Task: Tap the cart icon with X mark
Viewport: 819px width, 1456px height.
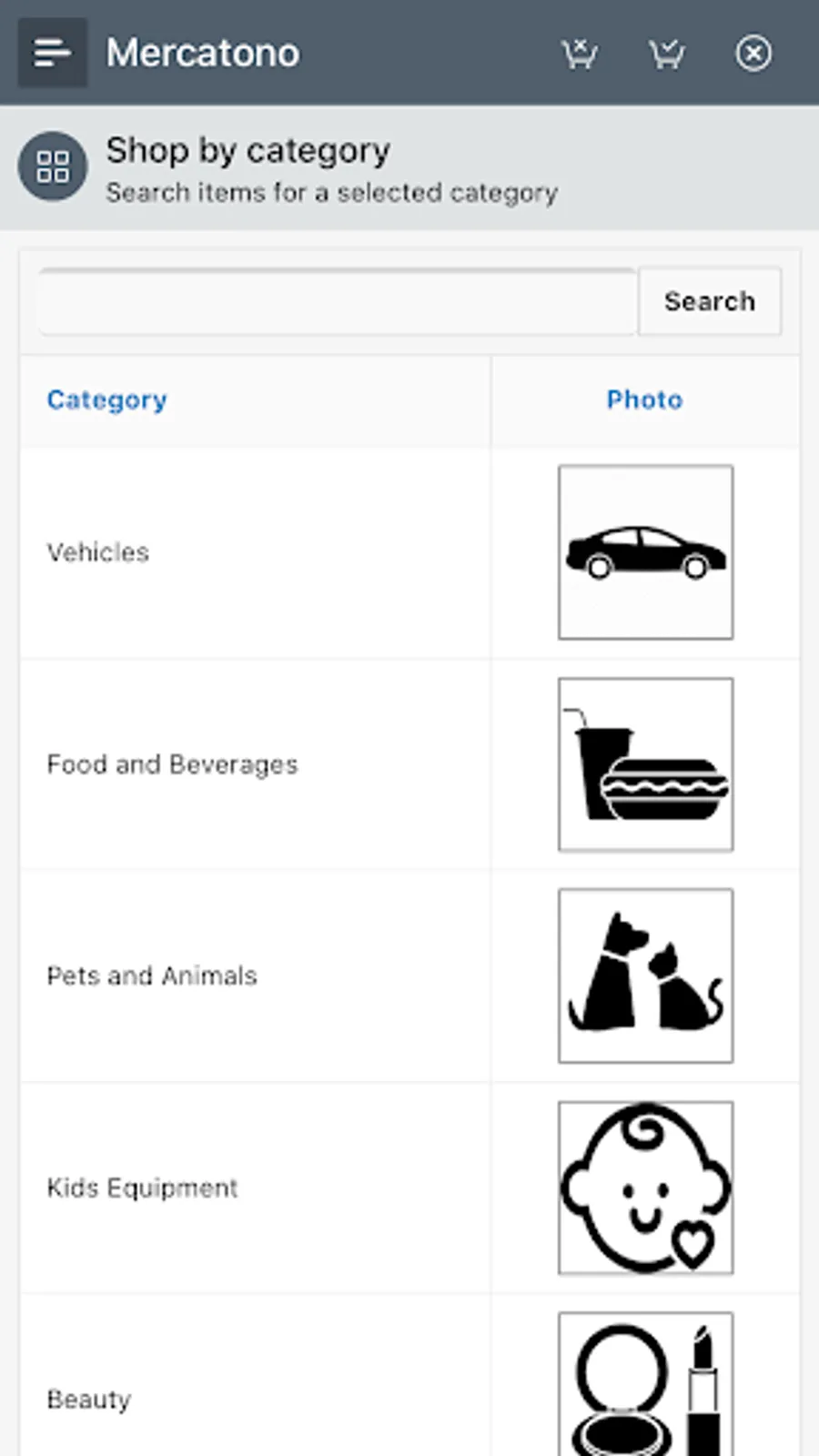Action: coord(579,54)
